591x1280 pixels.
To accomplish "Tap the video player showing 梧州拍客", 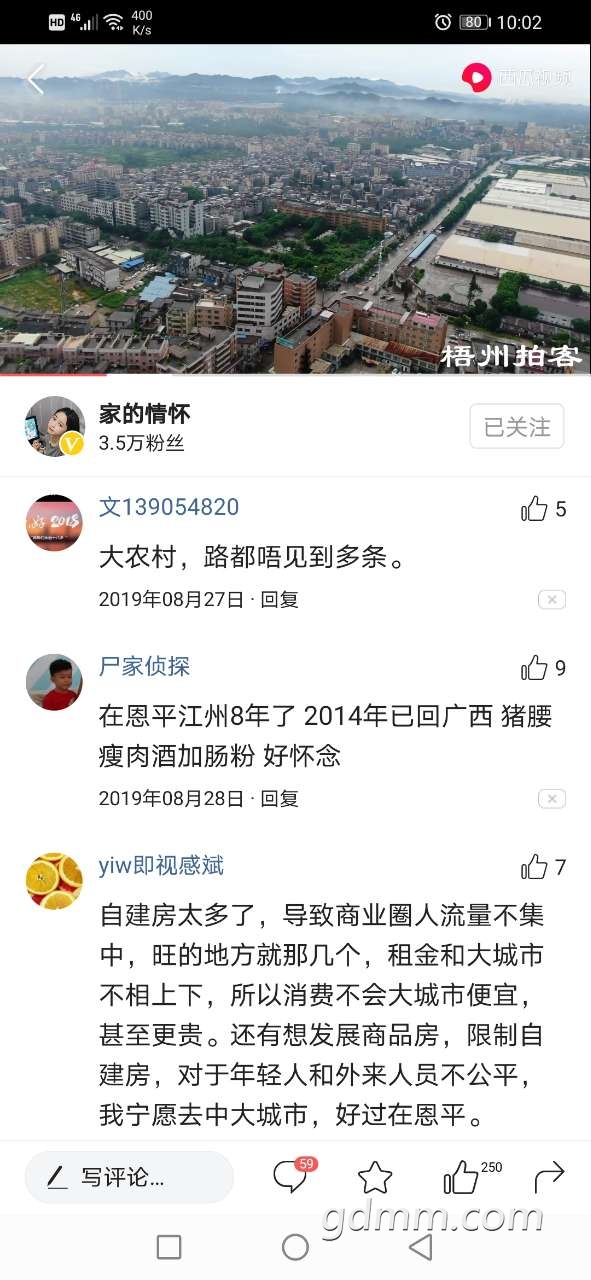I will (x=295, y=209).
